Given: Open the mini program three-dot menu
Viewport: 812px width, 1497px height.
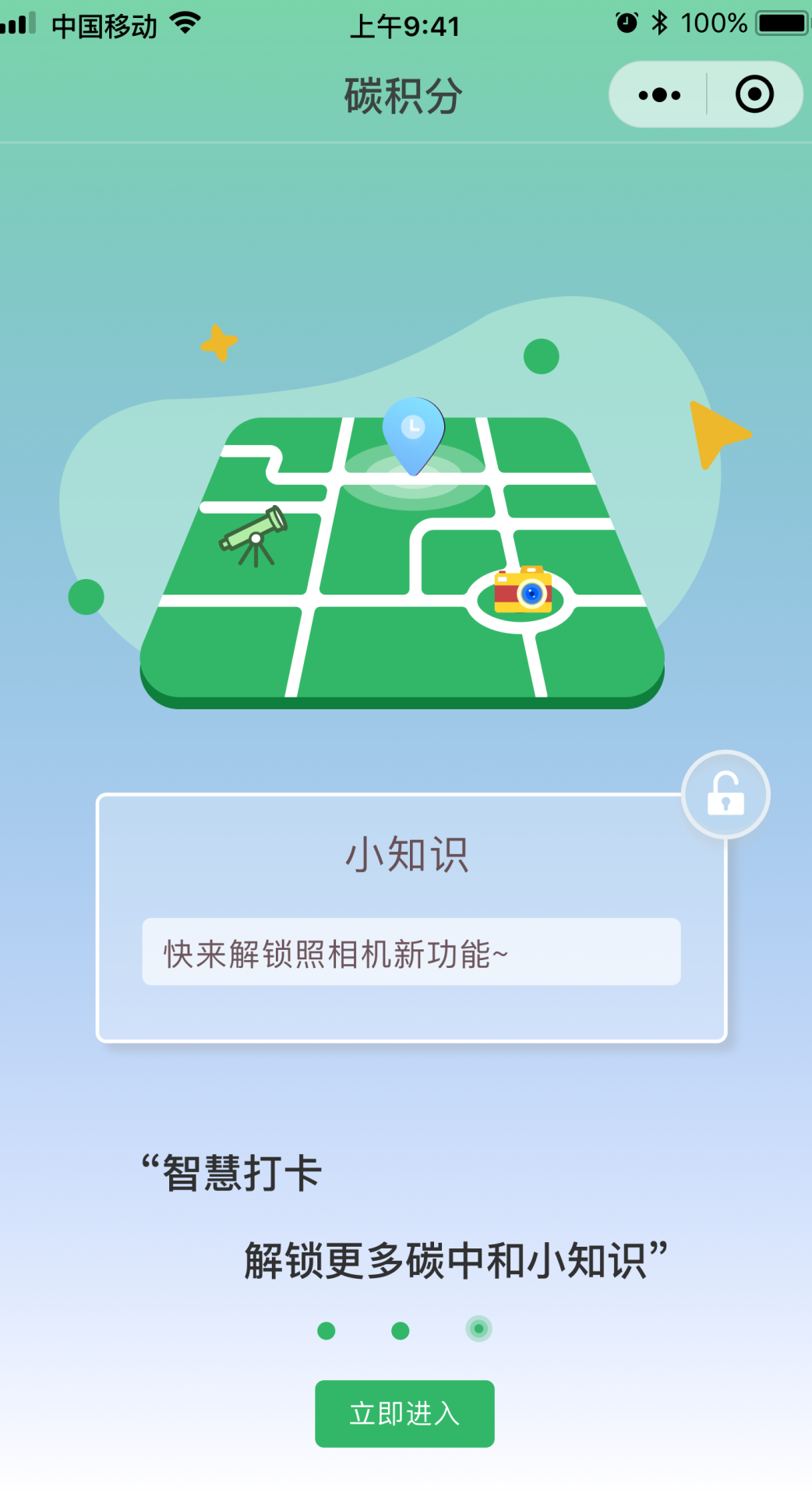Looking at the screenshot, I should (659, 95).
